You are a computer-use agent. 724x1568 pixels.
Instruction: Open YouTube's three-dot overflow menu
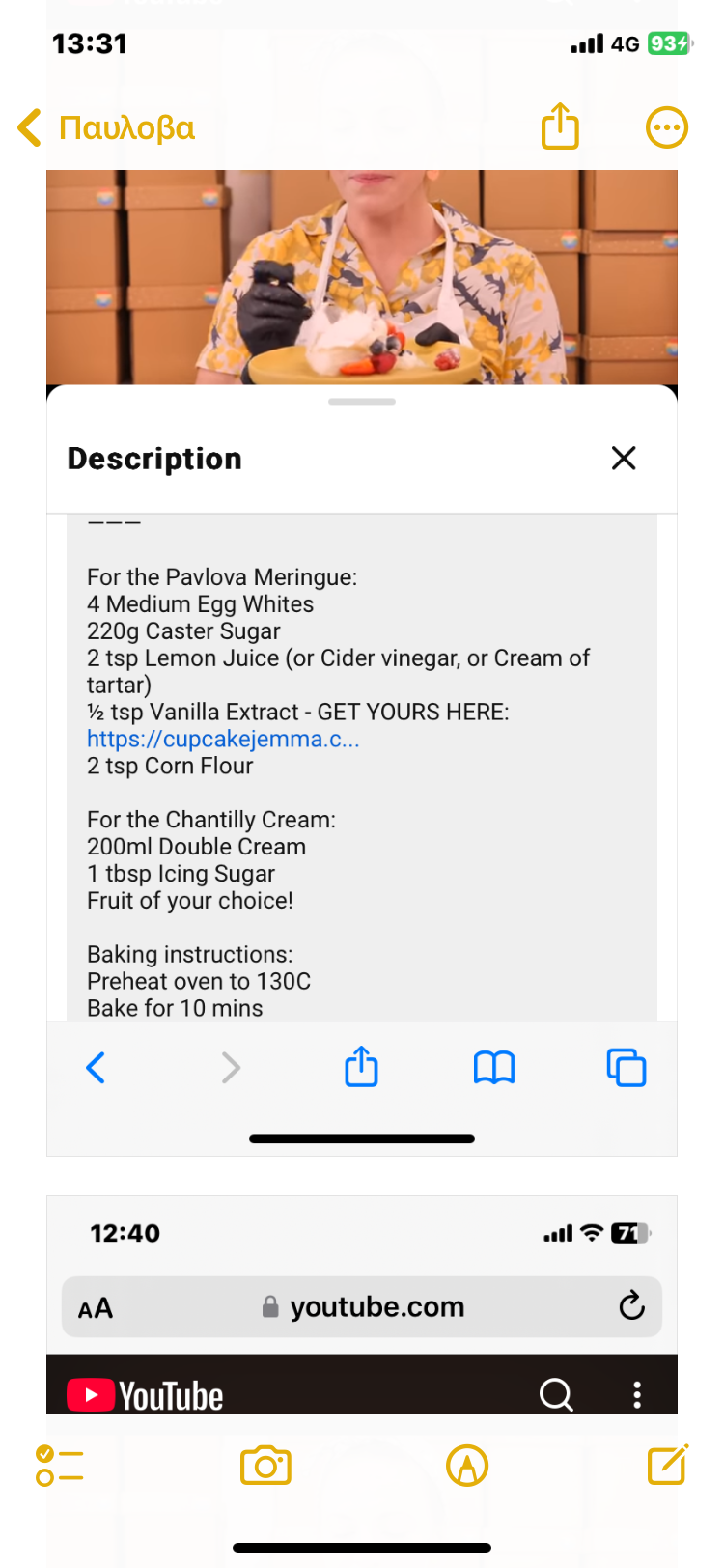point(637,1394)
